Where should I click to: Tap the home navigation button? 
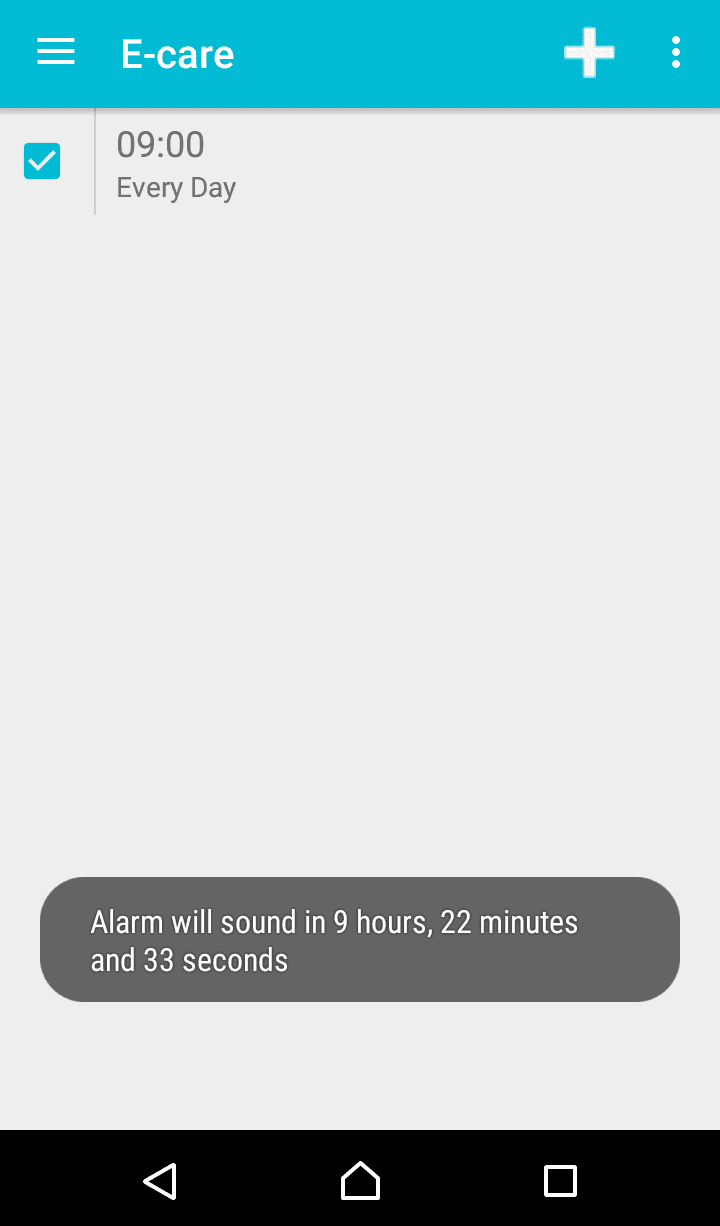(x=360, y=1180)
